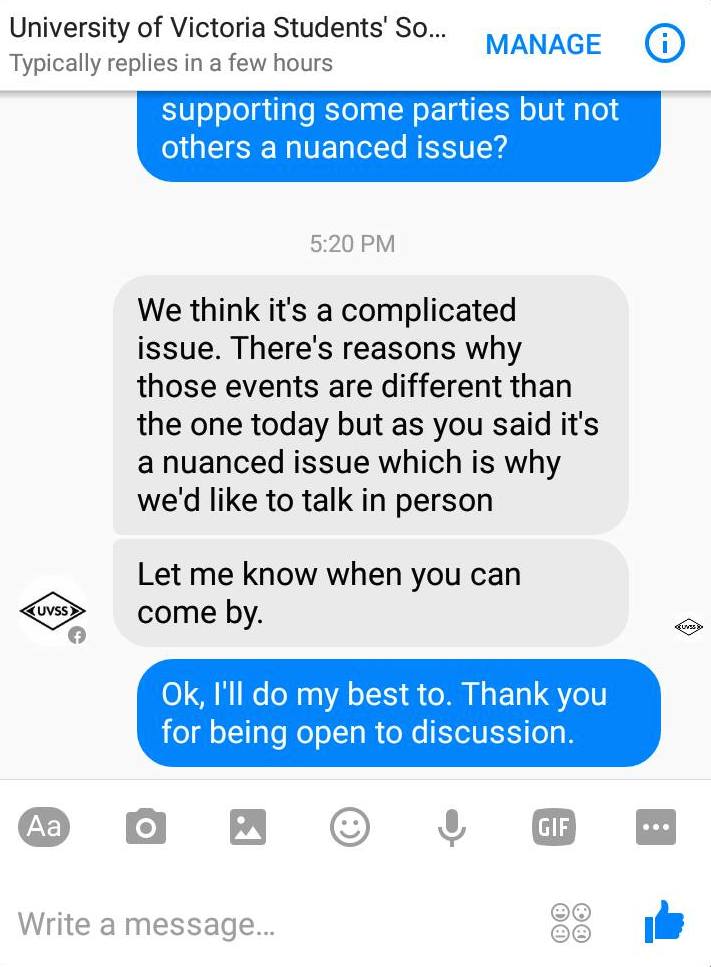Viewport: 711px width, 967px height.
Task: Open the emoji smiley picker
Action: coord(350,827)
